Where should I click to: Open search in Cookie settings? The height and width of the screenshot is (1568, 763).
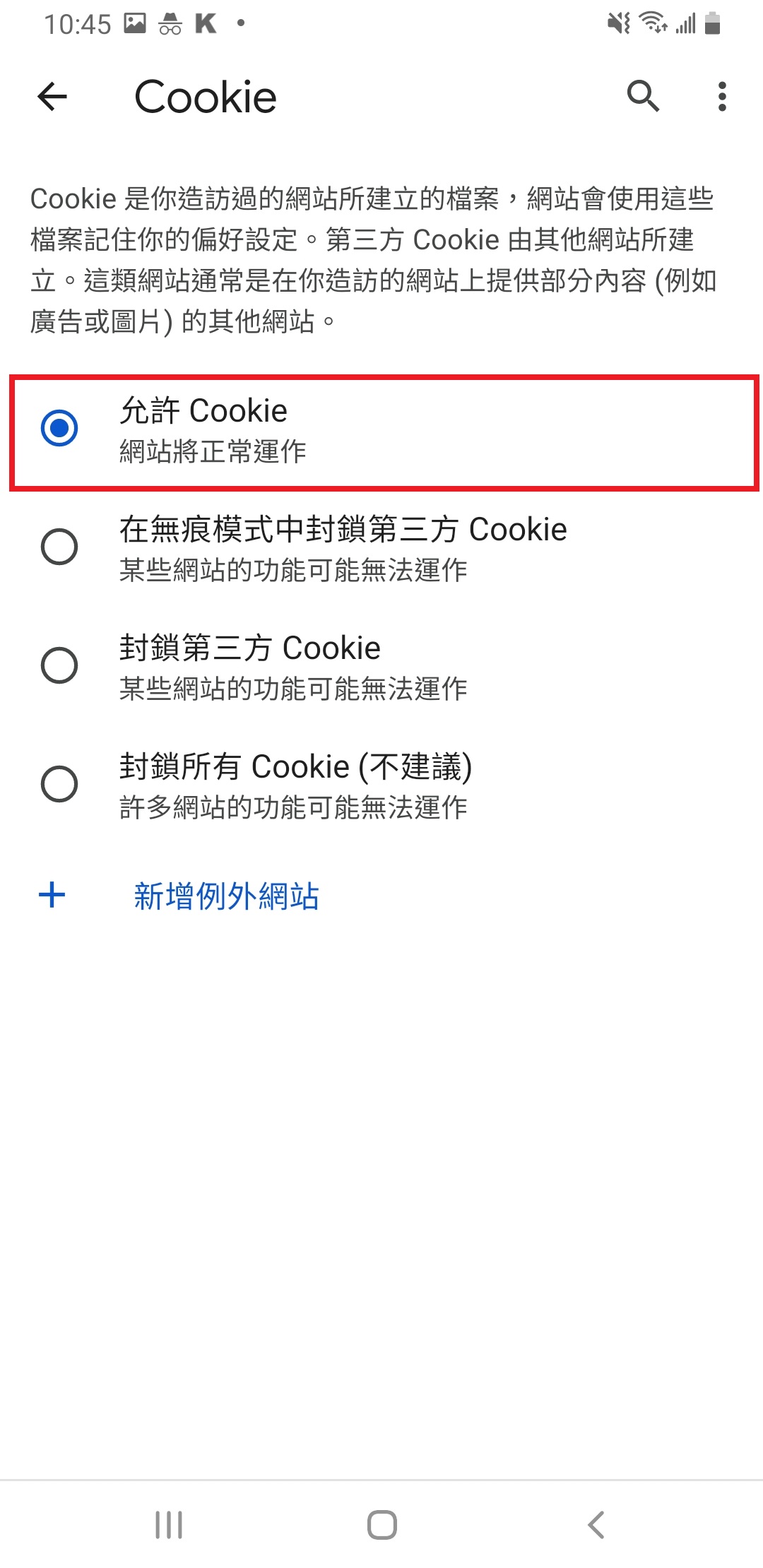click(x=643, y=96)
